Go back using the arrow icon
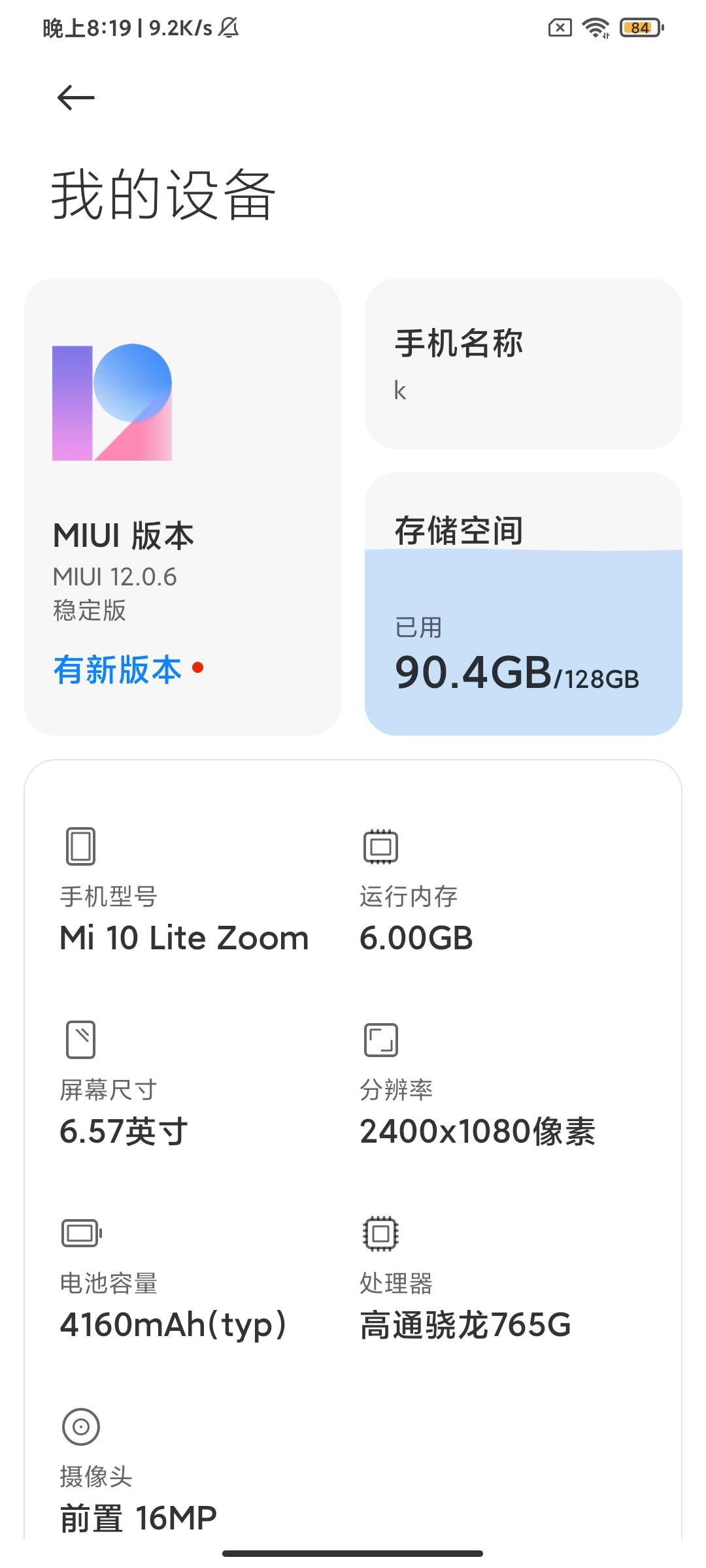706x1568 pixels. coord(76,98)
